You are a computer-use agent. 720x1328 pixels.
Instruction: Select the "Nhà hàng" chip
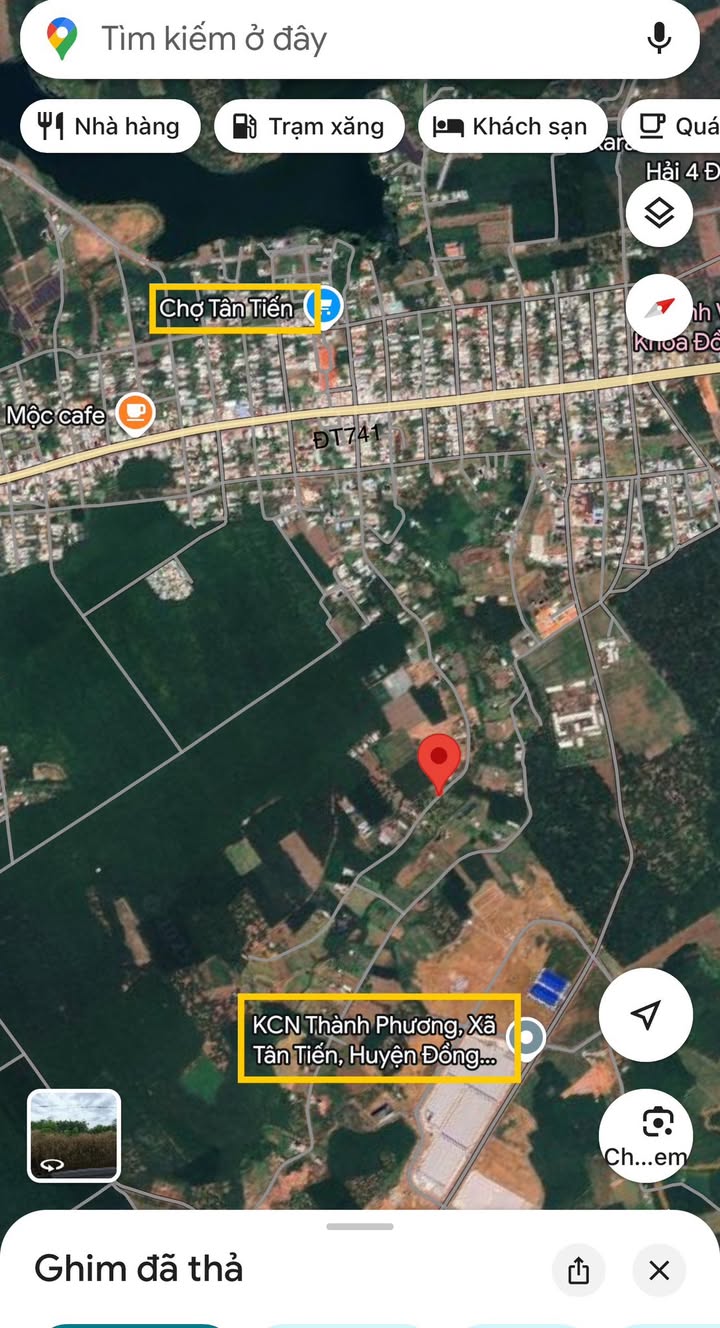click(x=110, y=127)
